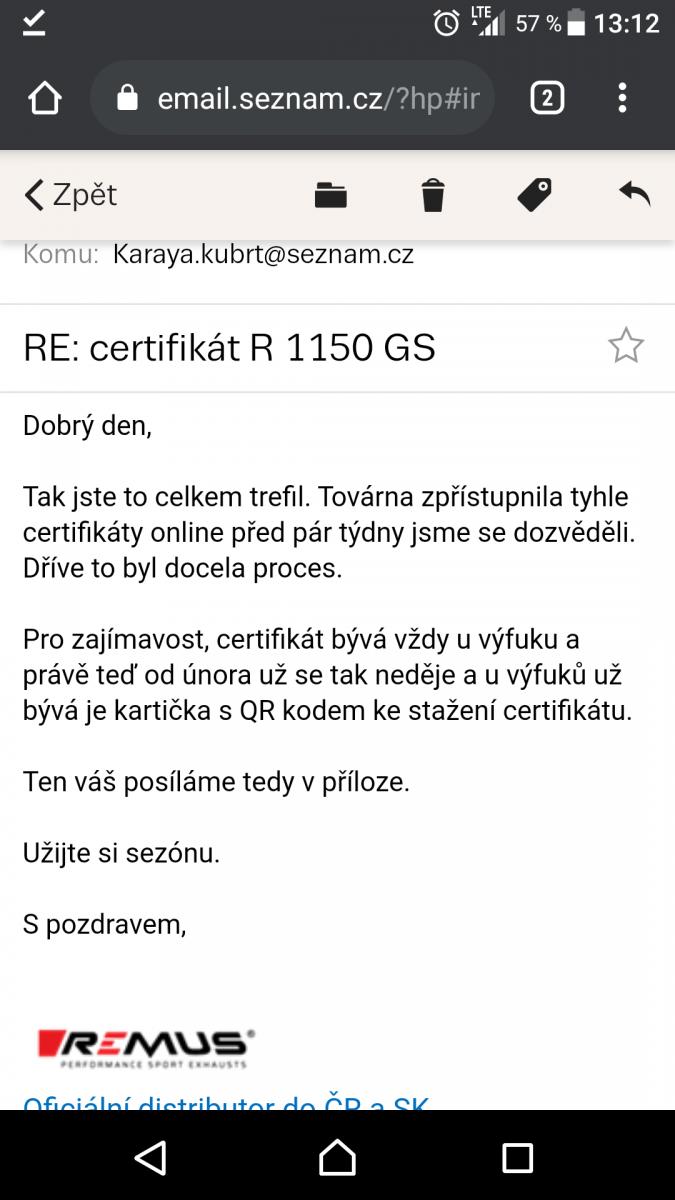
Task: Tap the system home button
Action: [337, 1157]
